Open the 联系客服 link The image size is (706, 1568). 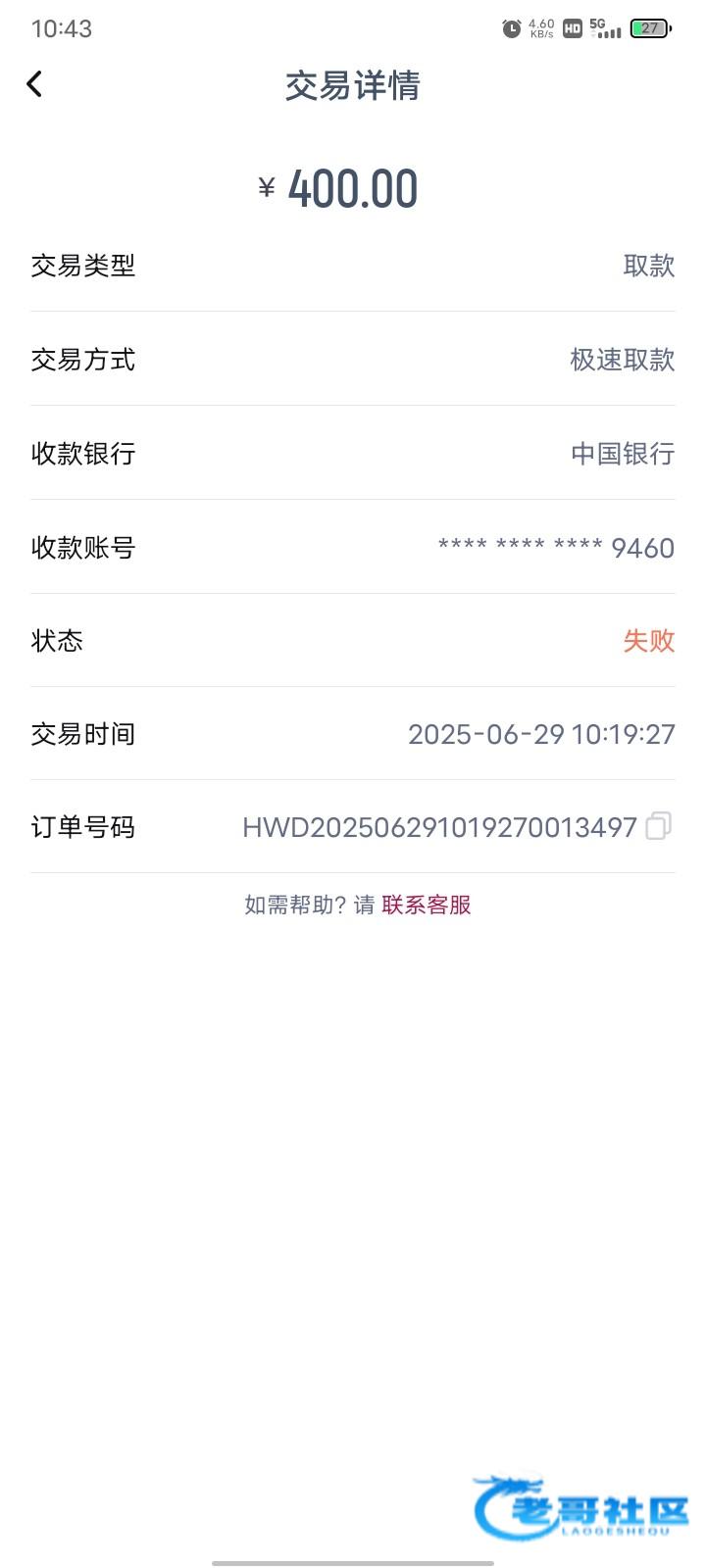pyautogui.click(x=427, y=905)
